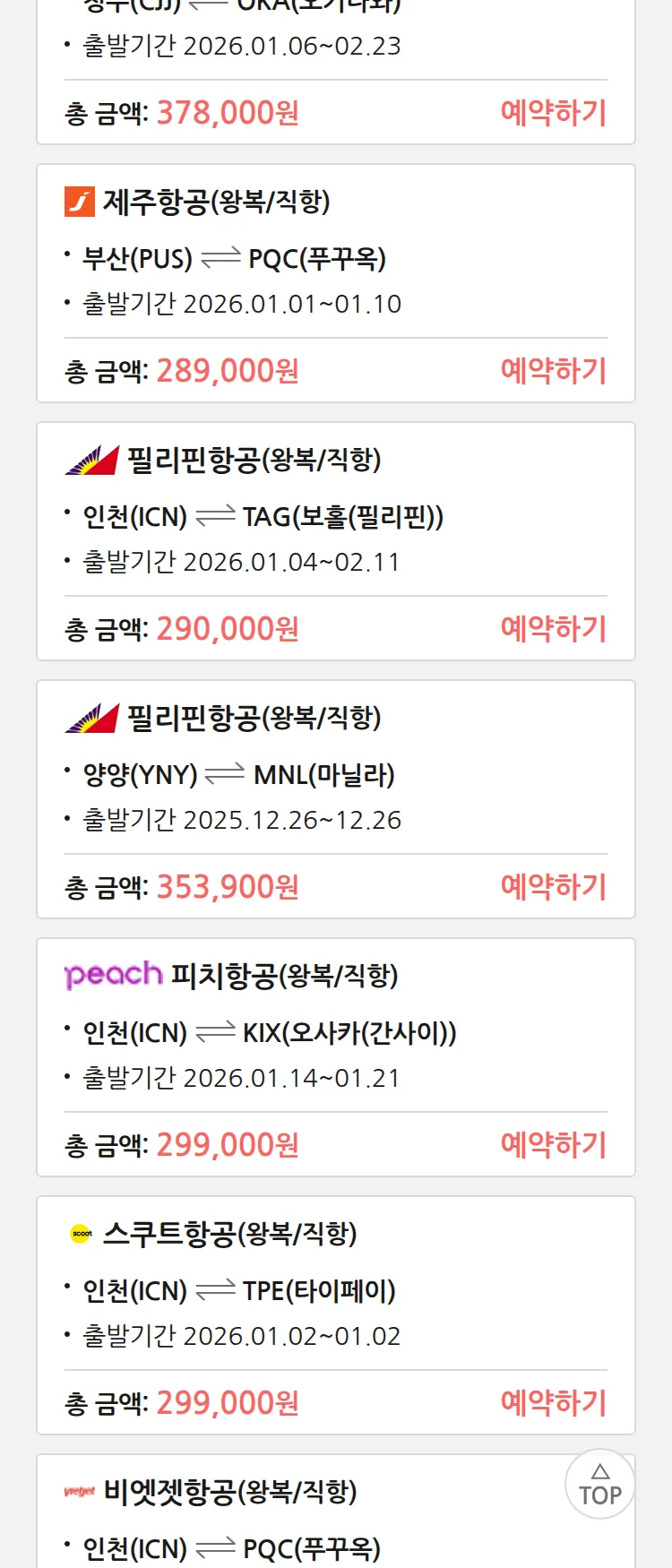
Task: Book the 제주항공 부산 to 푸꾸옥 flight
Action: [553, 371]
